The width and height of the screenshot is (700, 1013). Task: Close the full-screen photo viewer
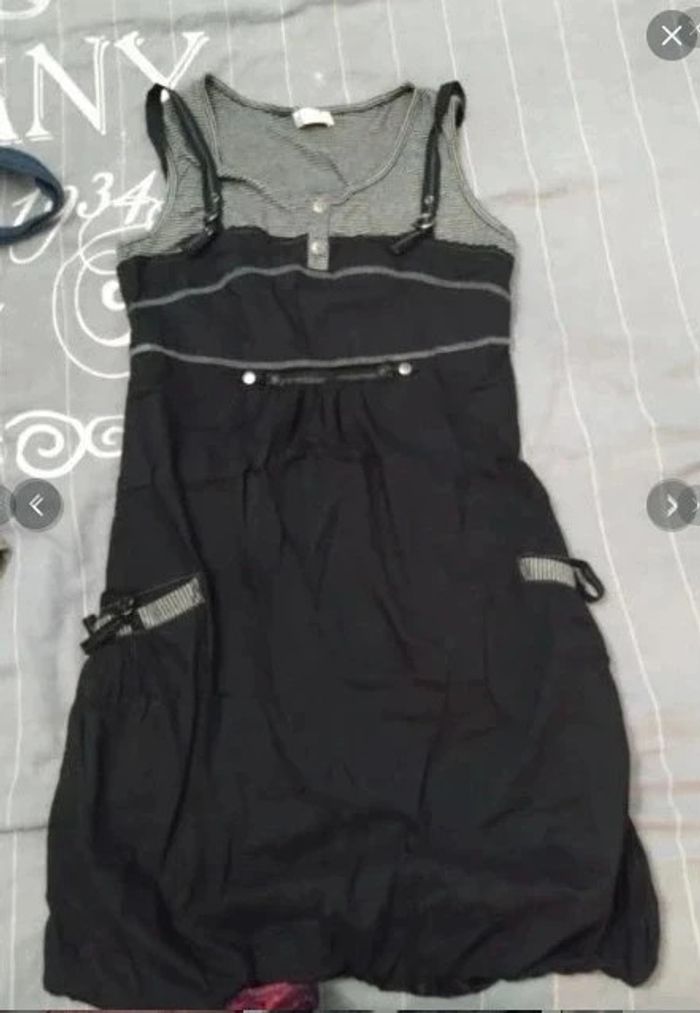tap(672, 35)
